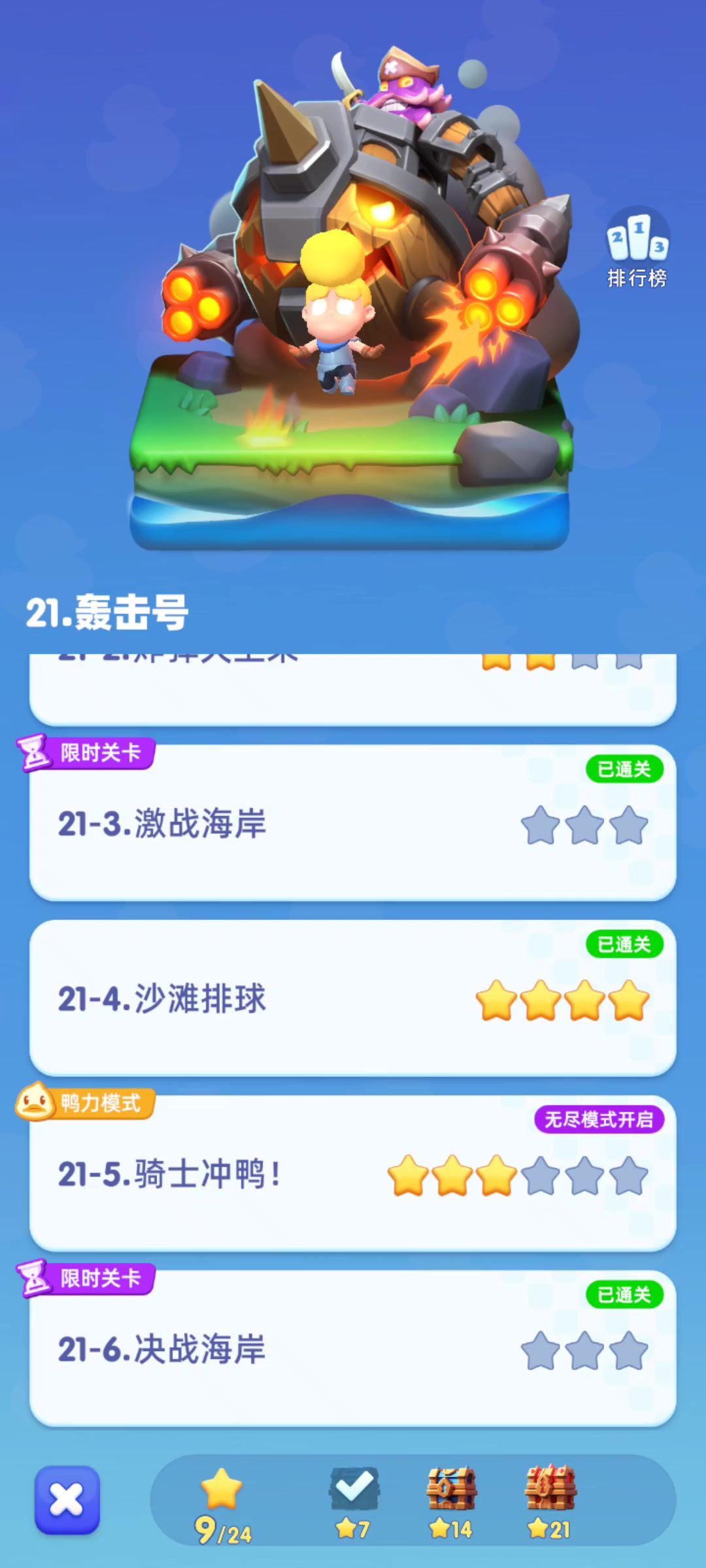Select level 21-4.沙滩排球

(x=352, y=998)
